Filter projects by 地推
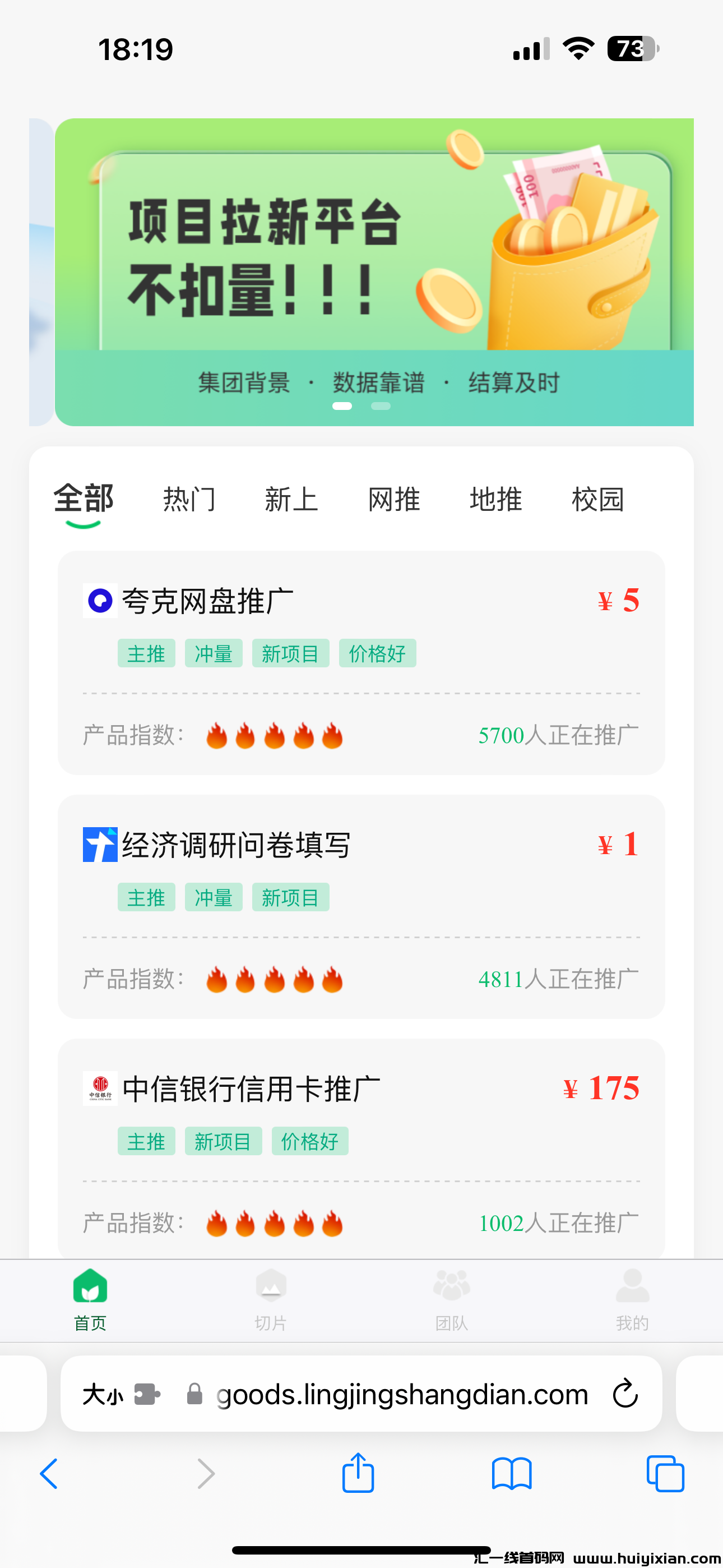 (x=495, y=499)
